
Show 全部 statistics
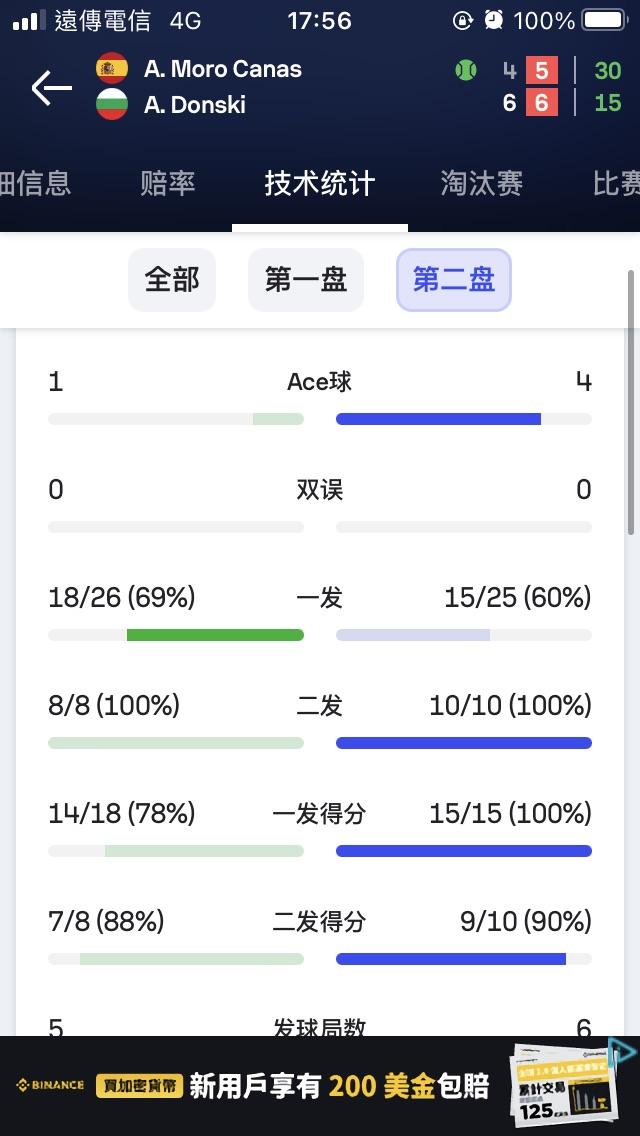pyautogui.click(x=172, y=280)
